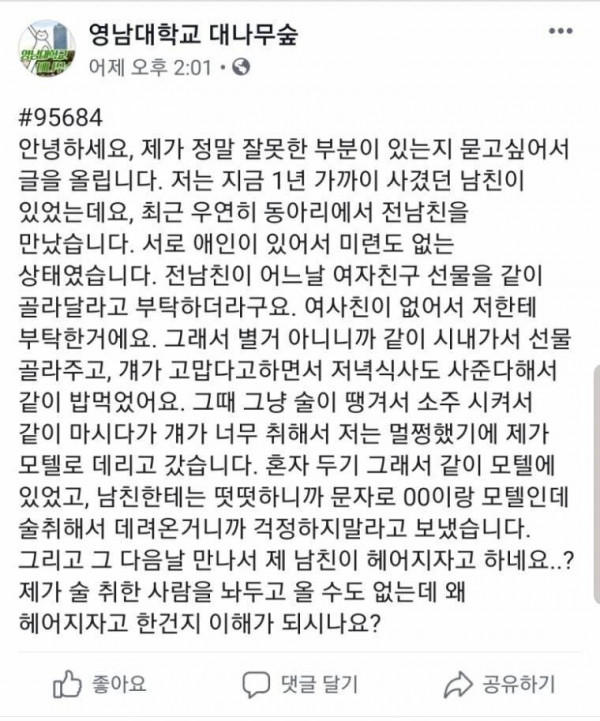
Task: Share the post with 공유하기
Action: pyautogui.click(x=499, y=684)
